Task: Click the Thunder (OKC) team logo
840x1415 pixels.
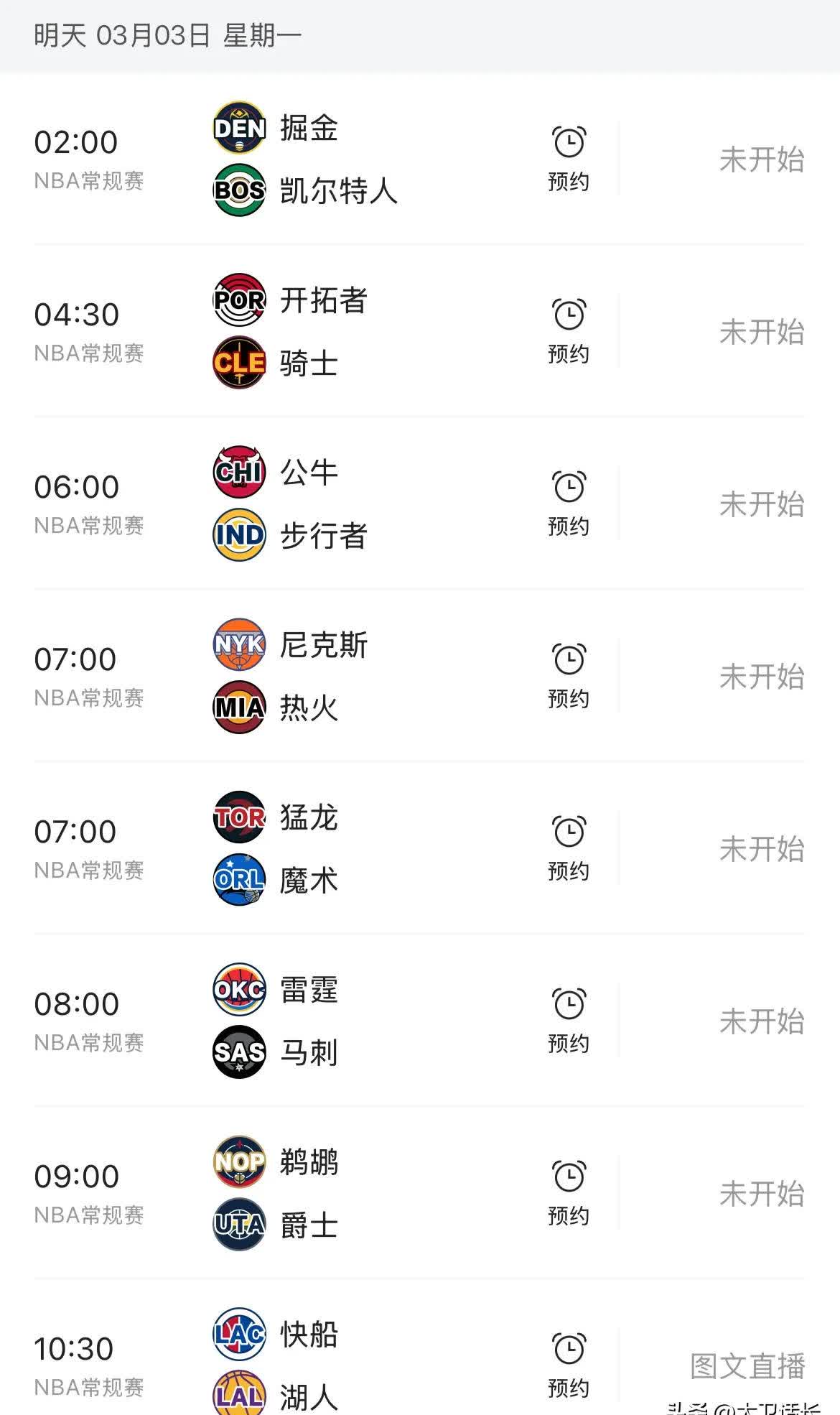Action: (238, 991)
